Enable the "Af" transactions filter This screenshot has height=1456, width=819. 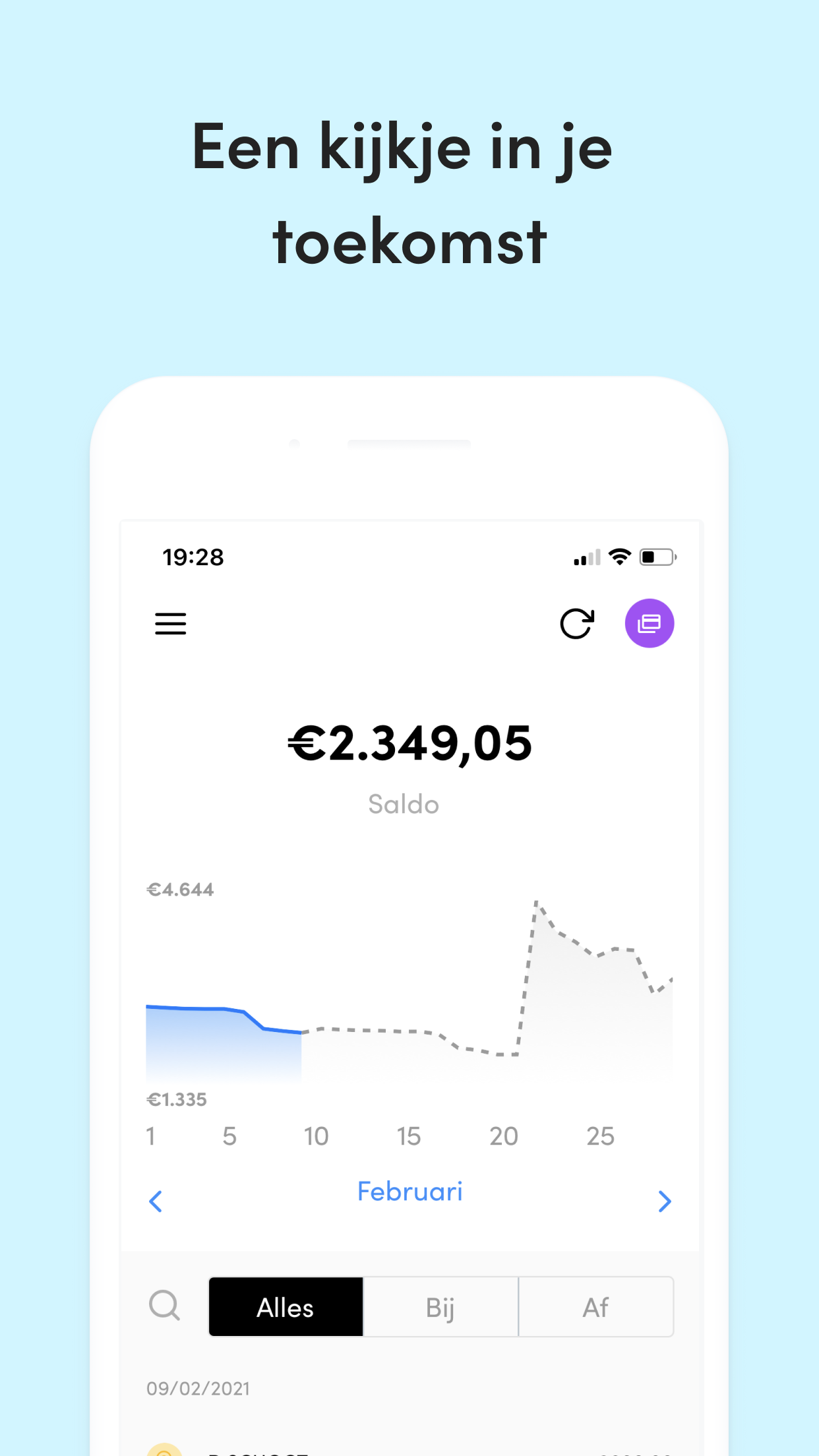[x=596, y=1306]
